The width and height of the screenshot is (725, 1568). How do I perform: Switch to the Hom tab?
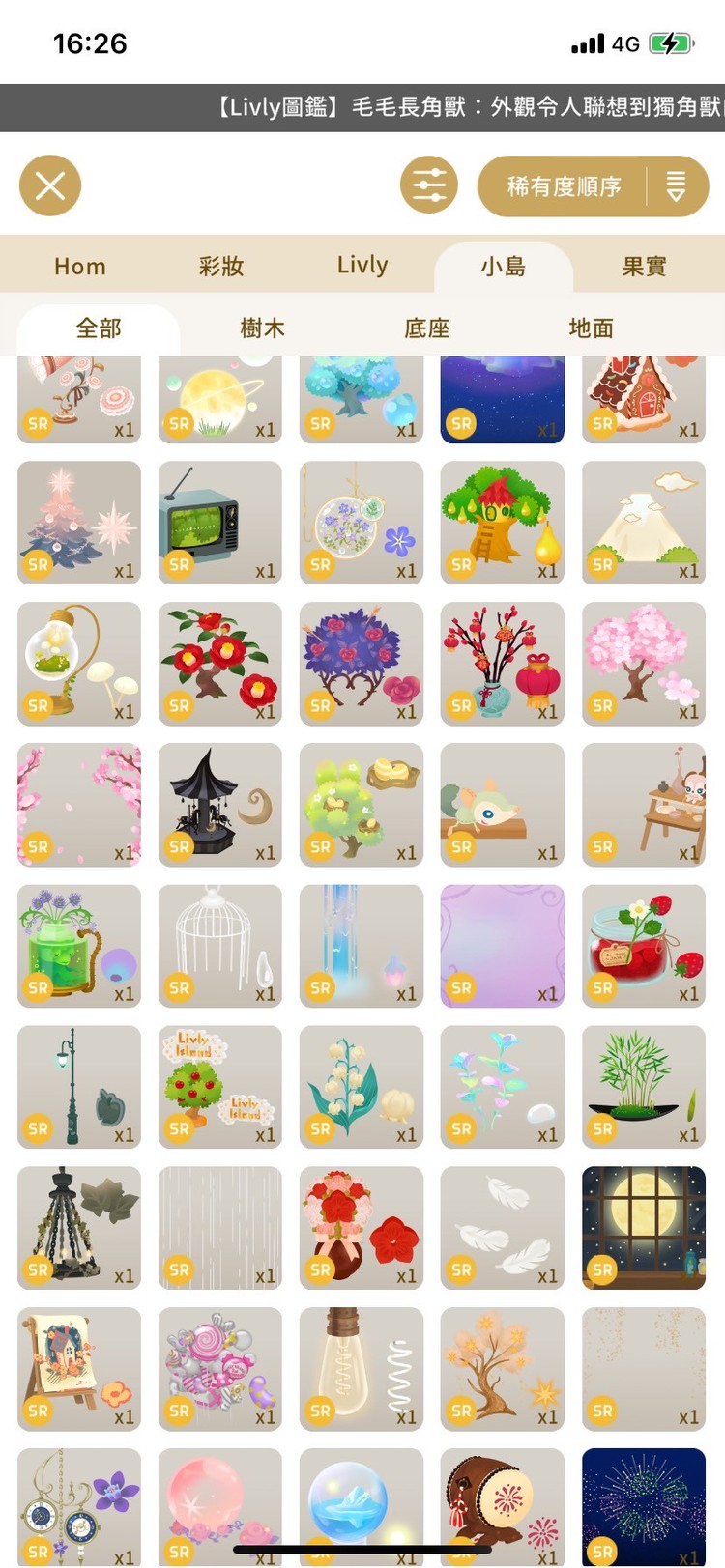[x=80, y=267]
